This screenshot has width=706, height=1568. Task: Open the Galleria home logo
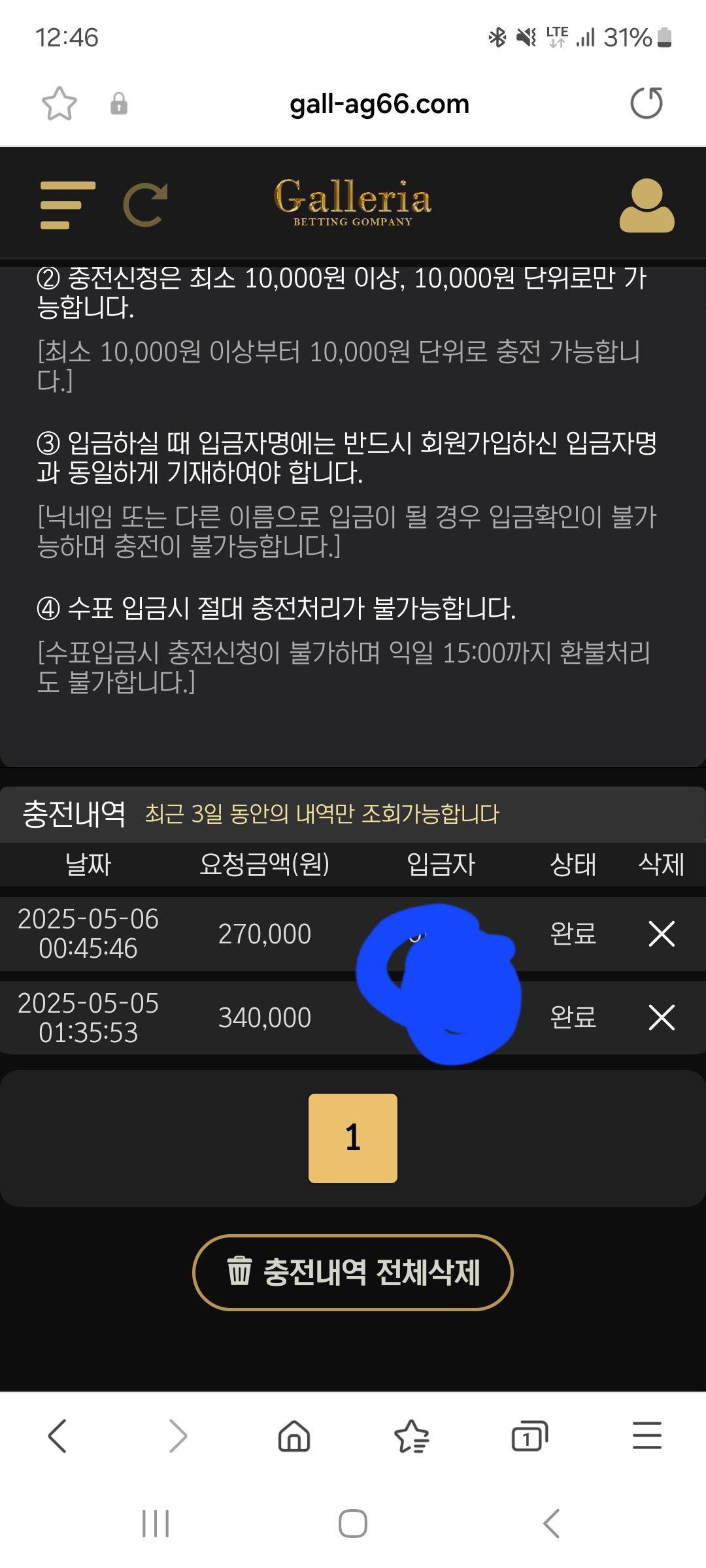(353, 201)
